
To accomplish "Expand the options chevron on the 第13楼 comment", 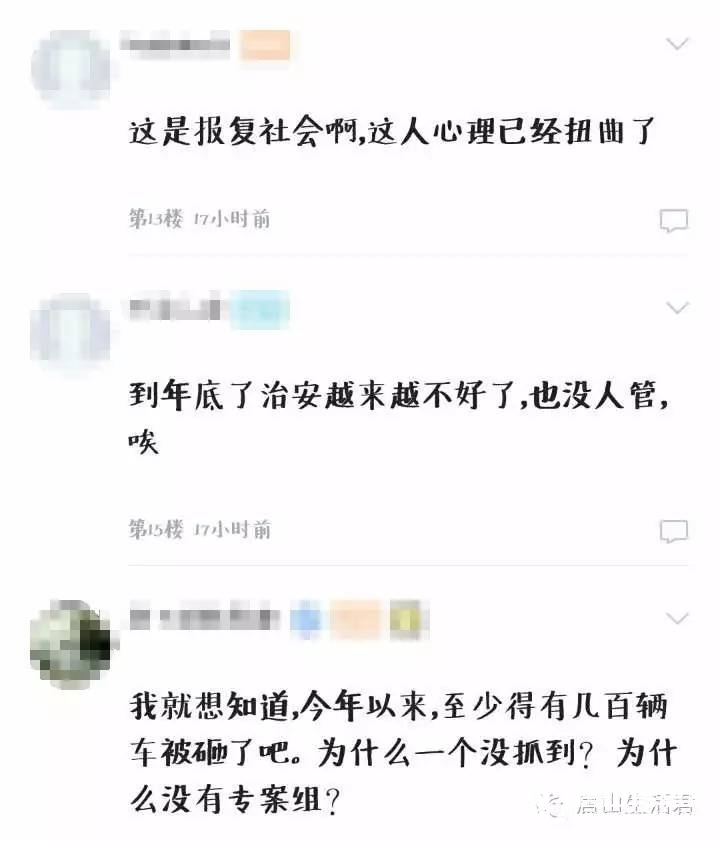I will point(678,44).
